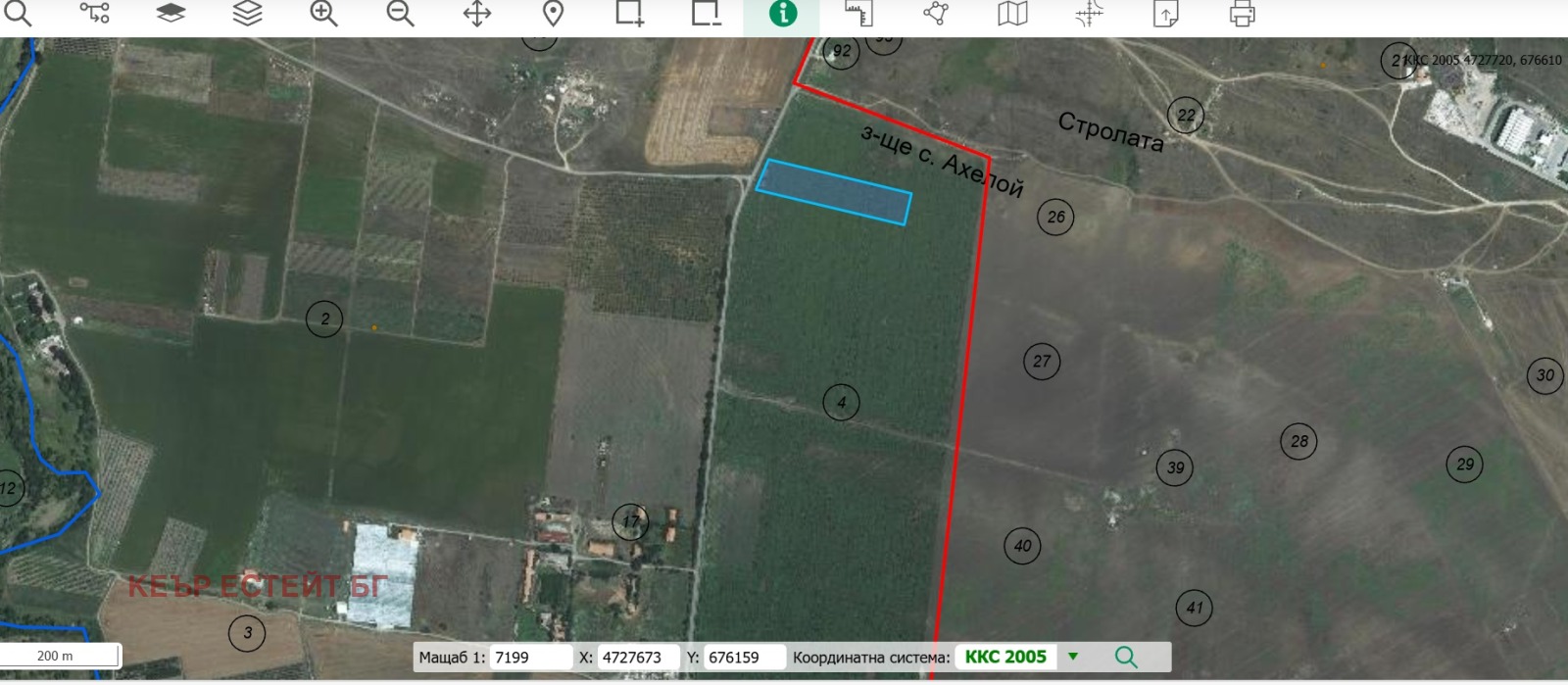Viewport: 1568px width, 685px height.
Task: Tap the add-to-selection rectangle tool
Action: (x=629, y=13)
